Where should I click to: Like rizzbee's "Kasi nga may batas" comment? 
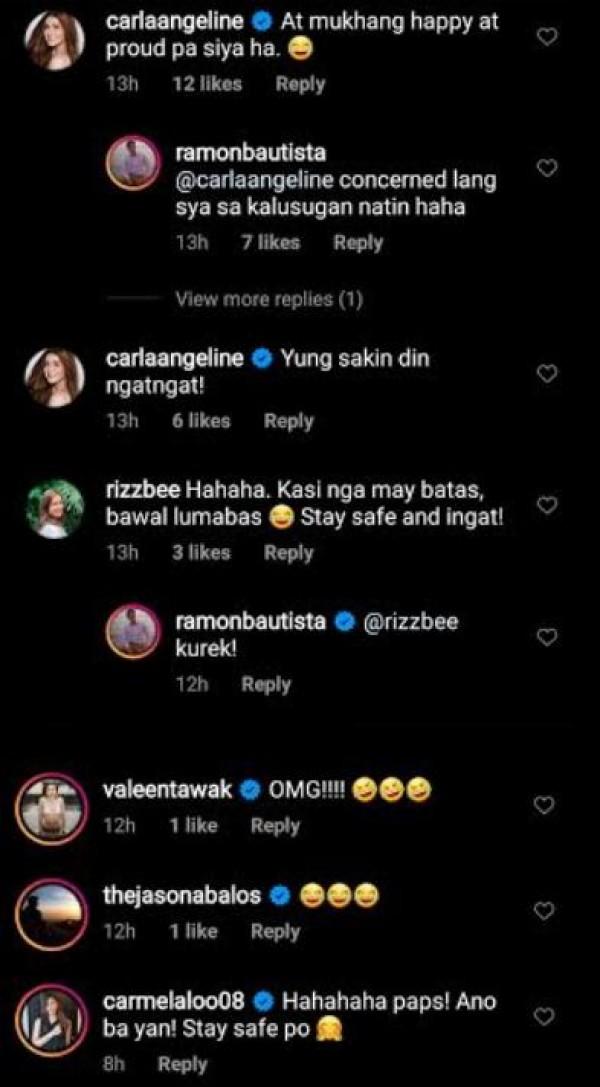pos(547,505)
